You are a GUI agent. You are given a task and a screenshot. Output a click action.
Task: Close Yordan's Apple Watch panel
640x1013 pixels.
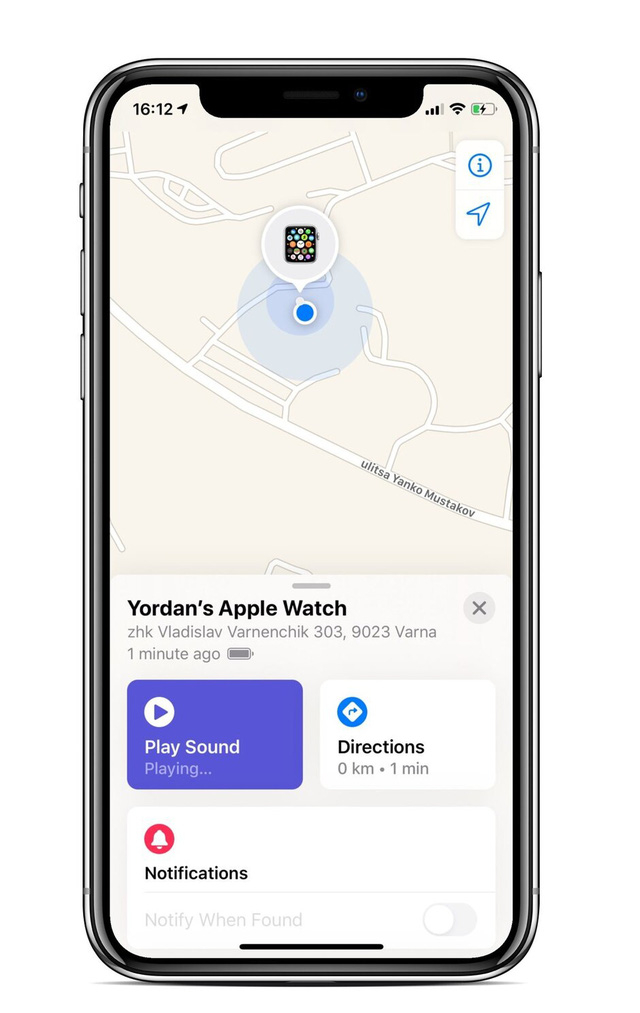[x=479, y=608]
